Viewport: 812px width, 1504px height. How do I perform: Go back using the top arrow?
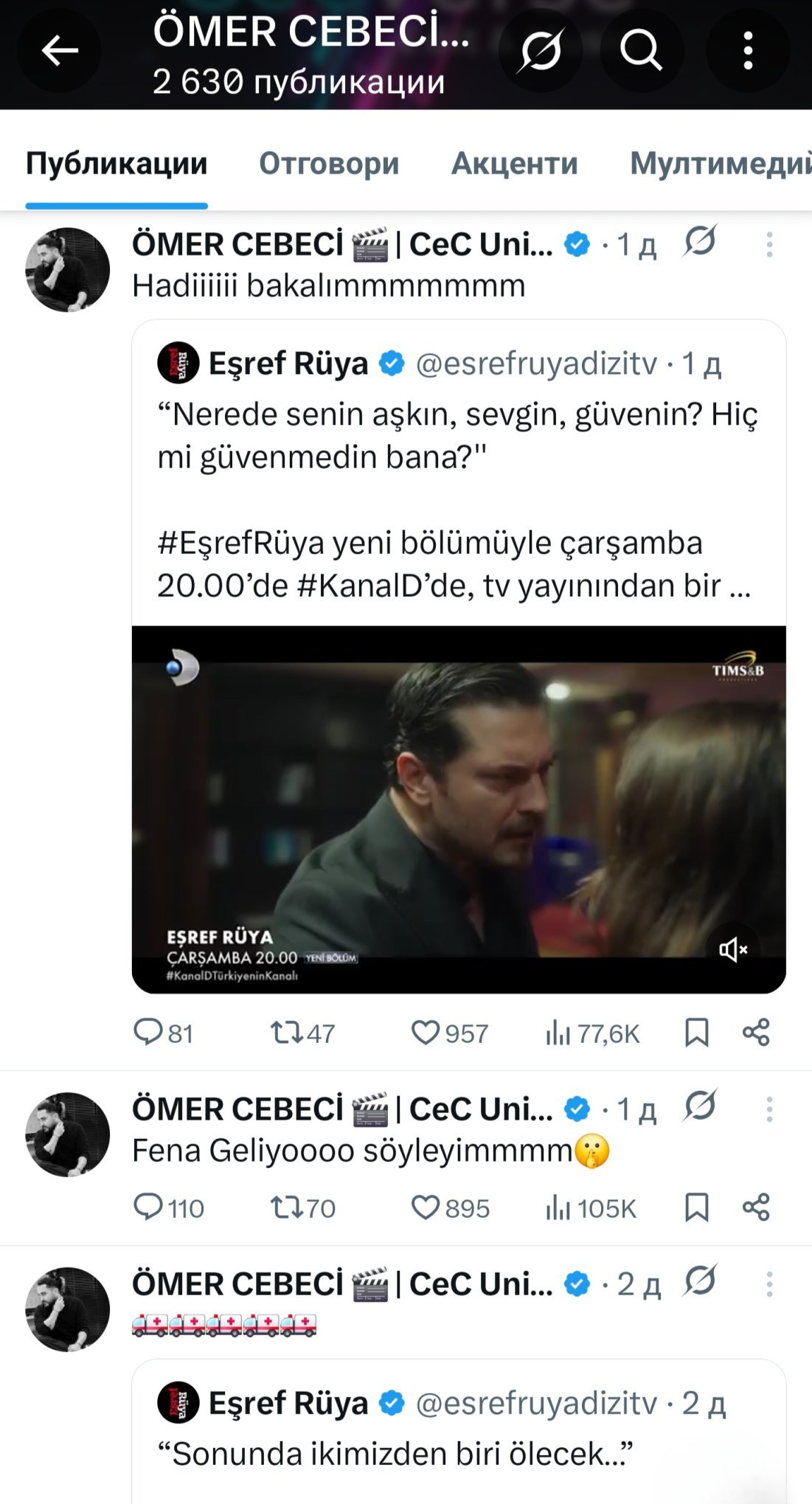click(59, 50)
